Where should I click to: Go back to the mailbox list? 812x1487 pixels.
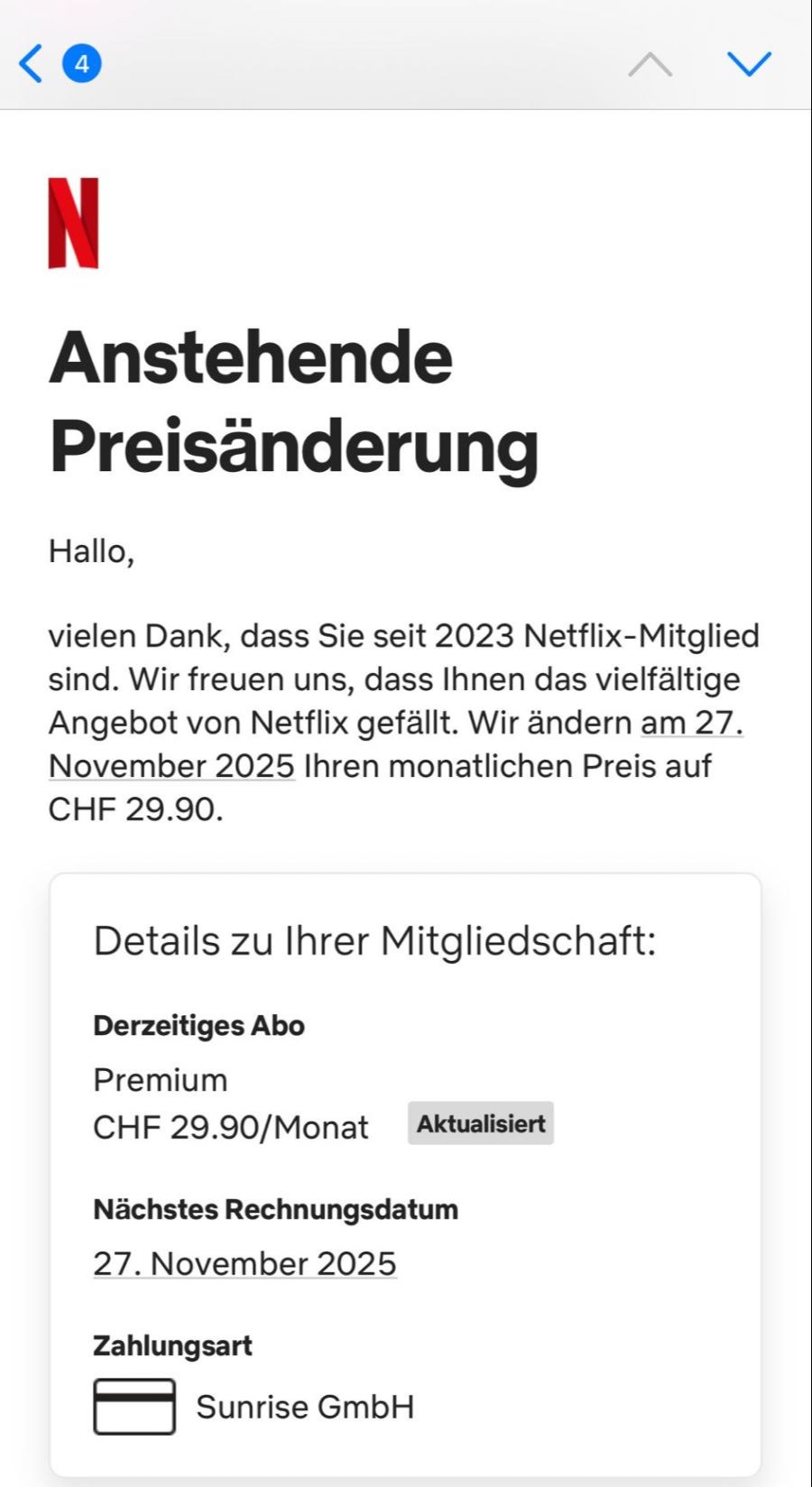[32, 64]
